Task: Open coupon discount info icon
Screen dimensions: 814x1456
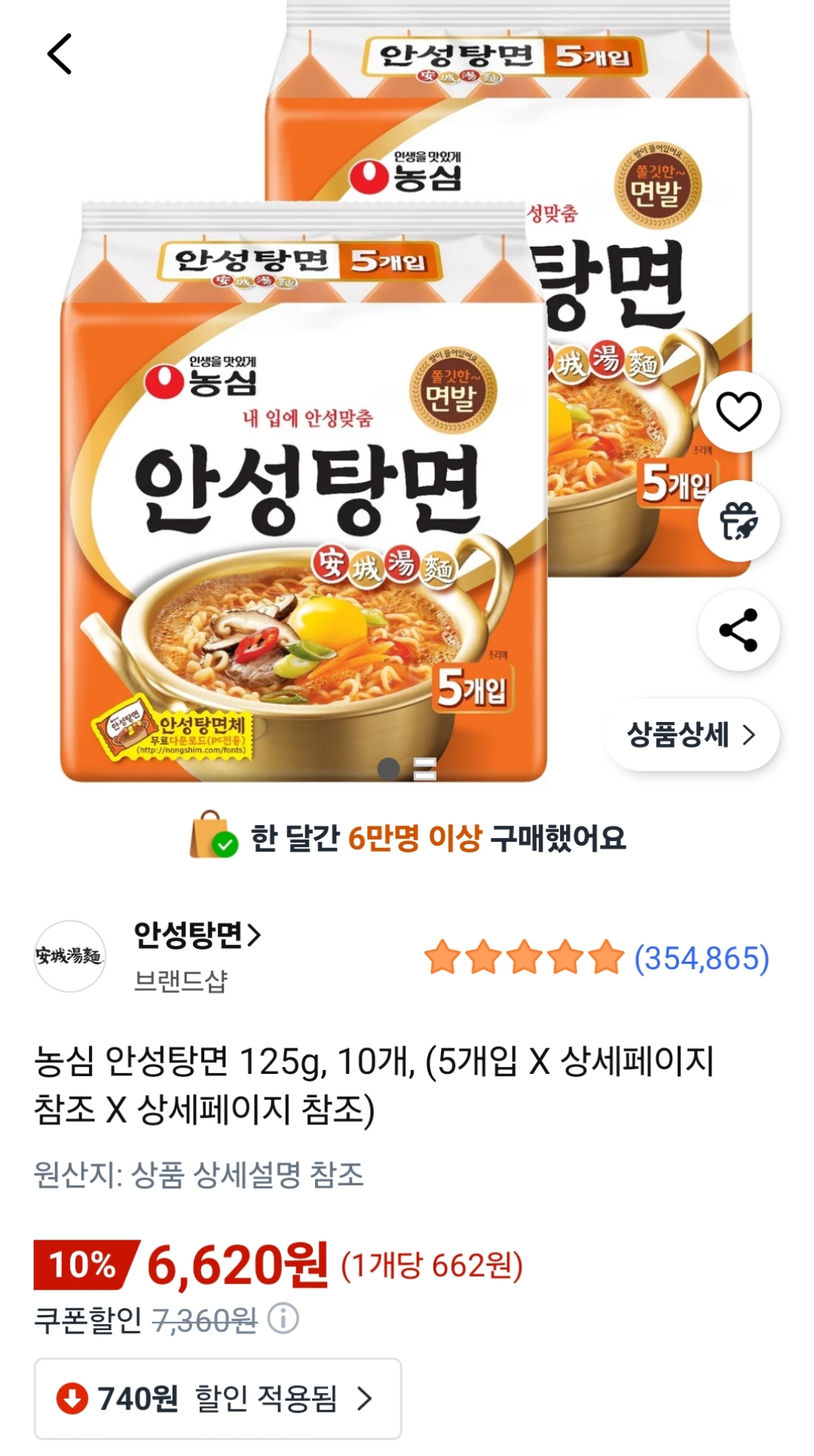Action: (x=284, y=1320)
